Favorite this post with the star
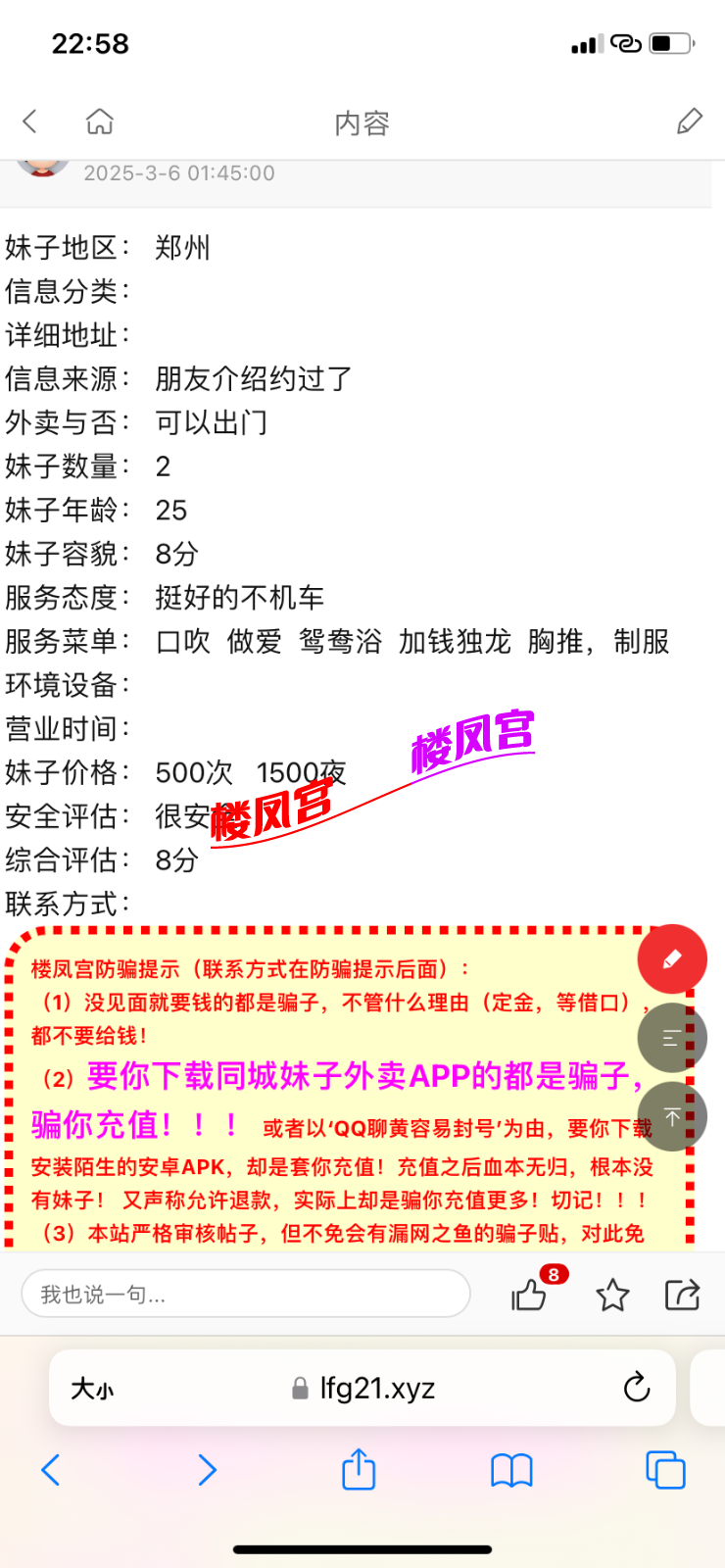This screenshot has width=725, height=1568. pyautogui.click(x=612, y=1295)
